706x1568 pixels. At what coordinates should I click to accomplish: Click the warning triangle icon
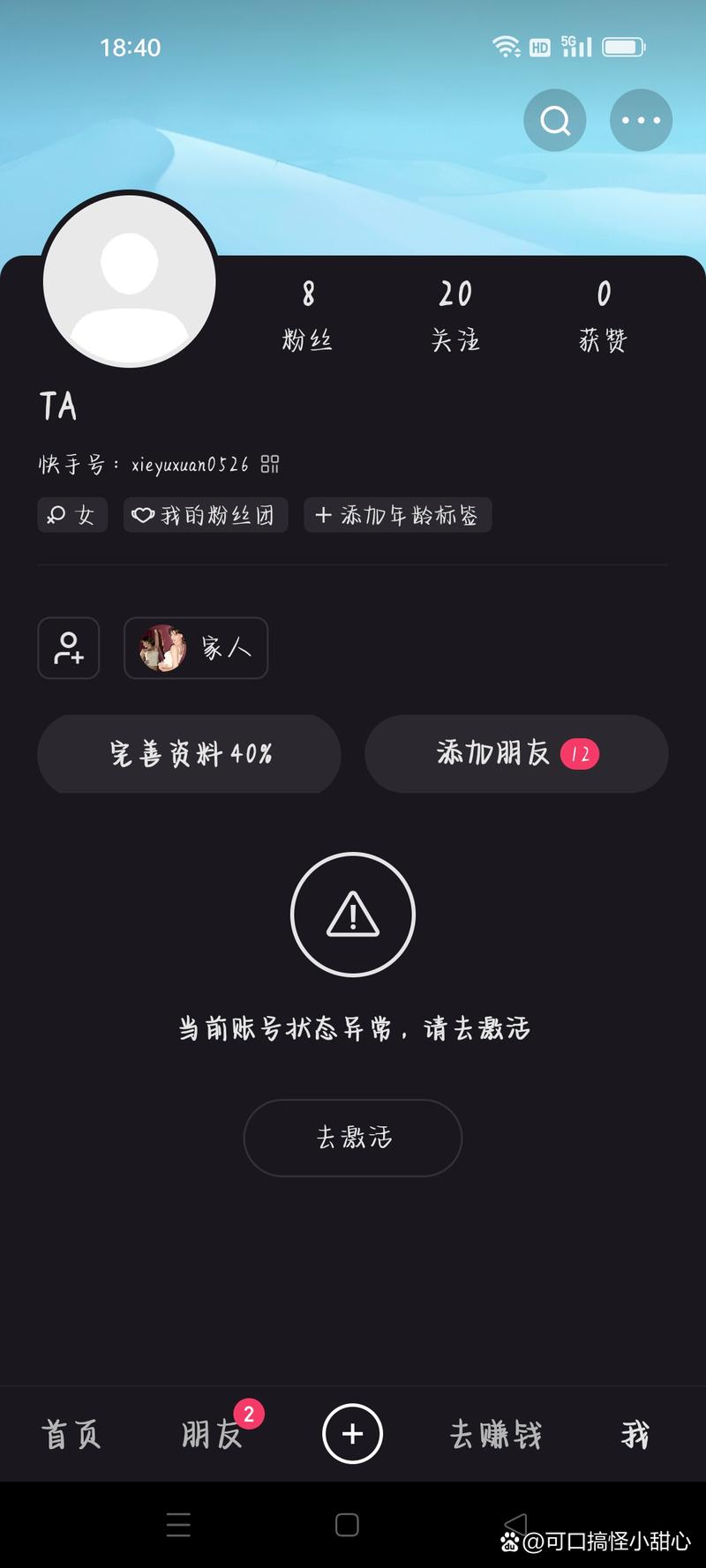click(x=353, y=915)
